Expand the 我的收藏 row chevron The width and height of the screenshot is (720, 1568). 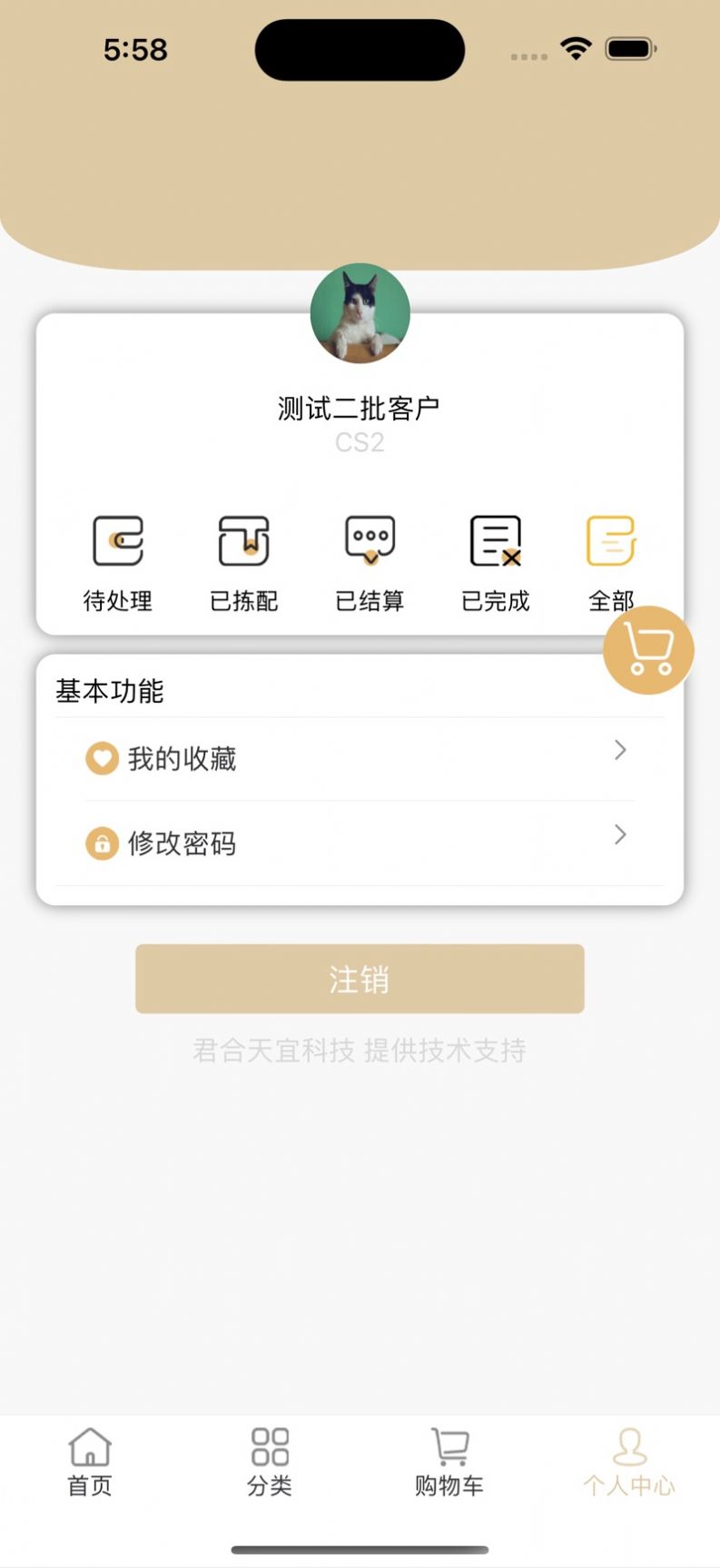click(x=620, y=750)
